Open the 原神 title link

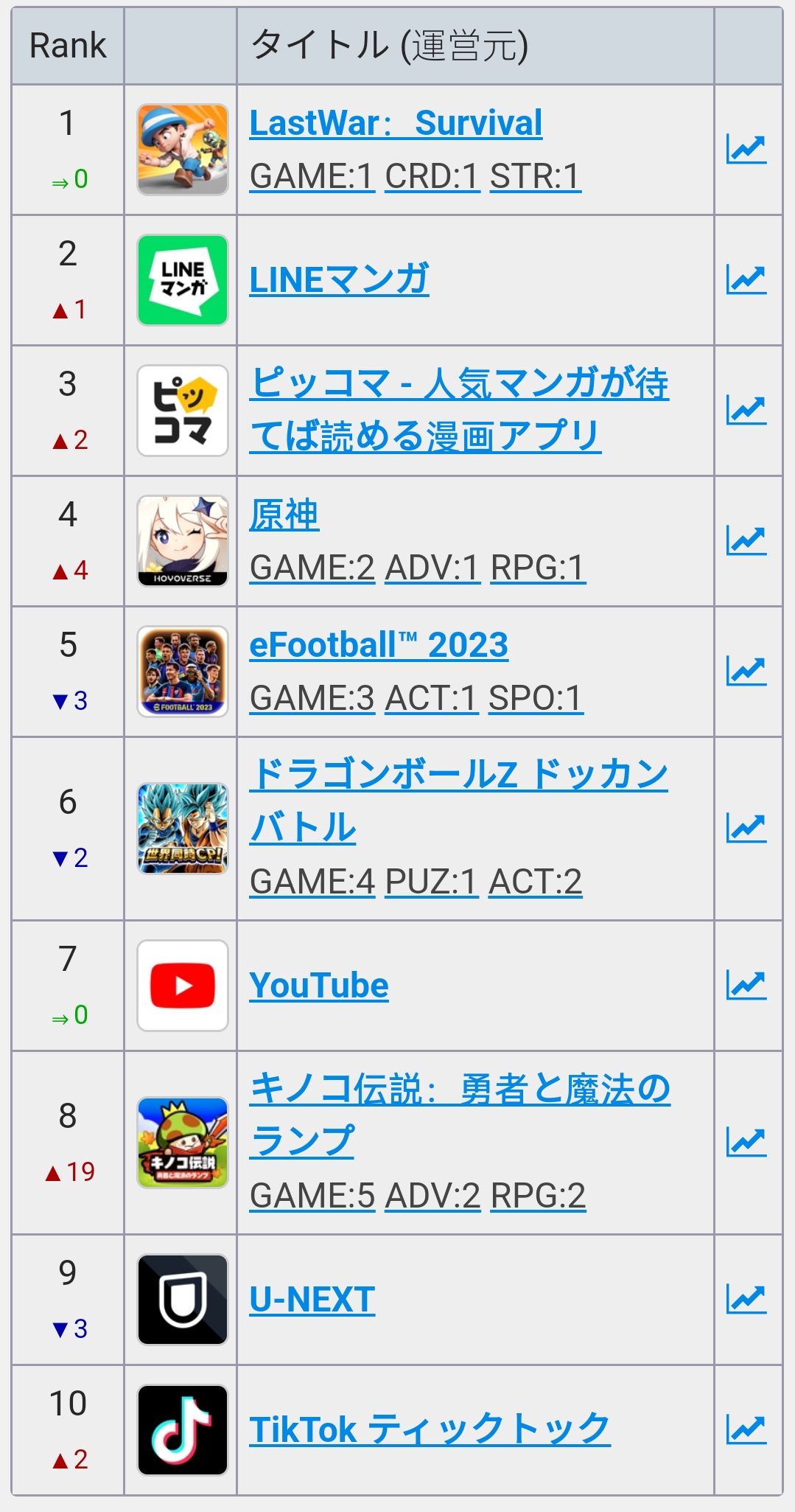tap(284, 515)
